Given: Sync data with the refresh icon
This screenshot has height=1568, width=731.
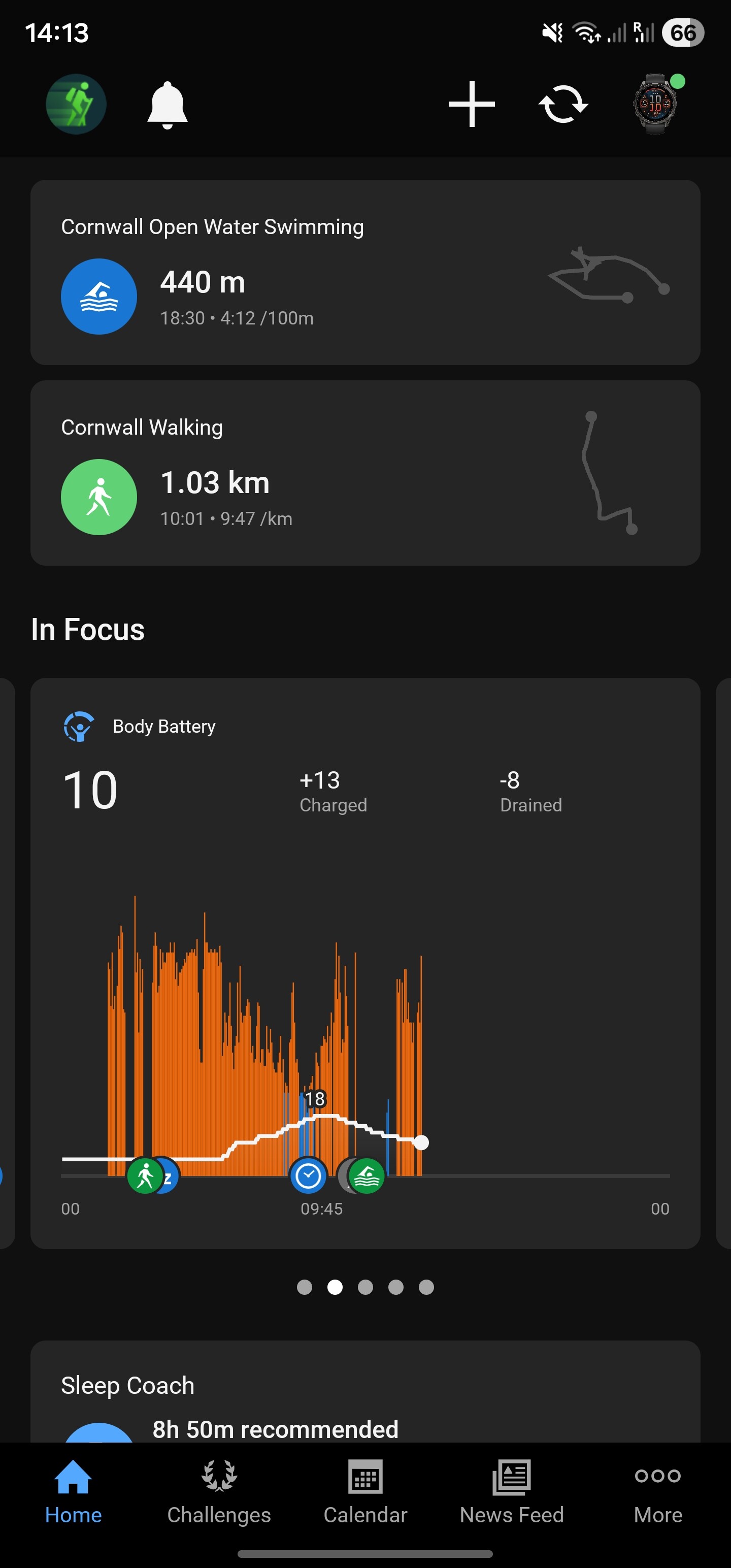Looking at the screenshot, I should (x=563, y=104).
